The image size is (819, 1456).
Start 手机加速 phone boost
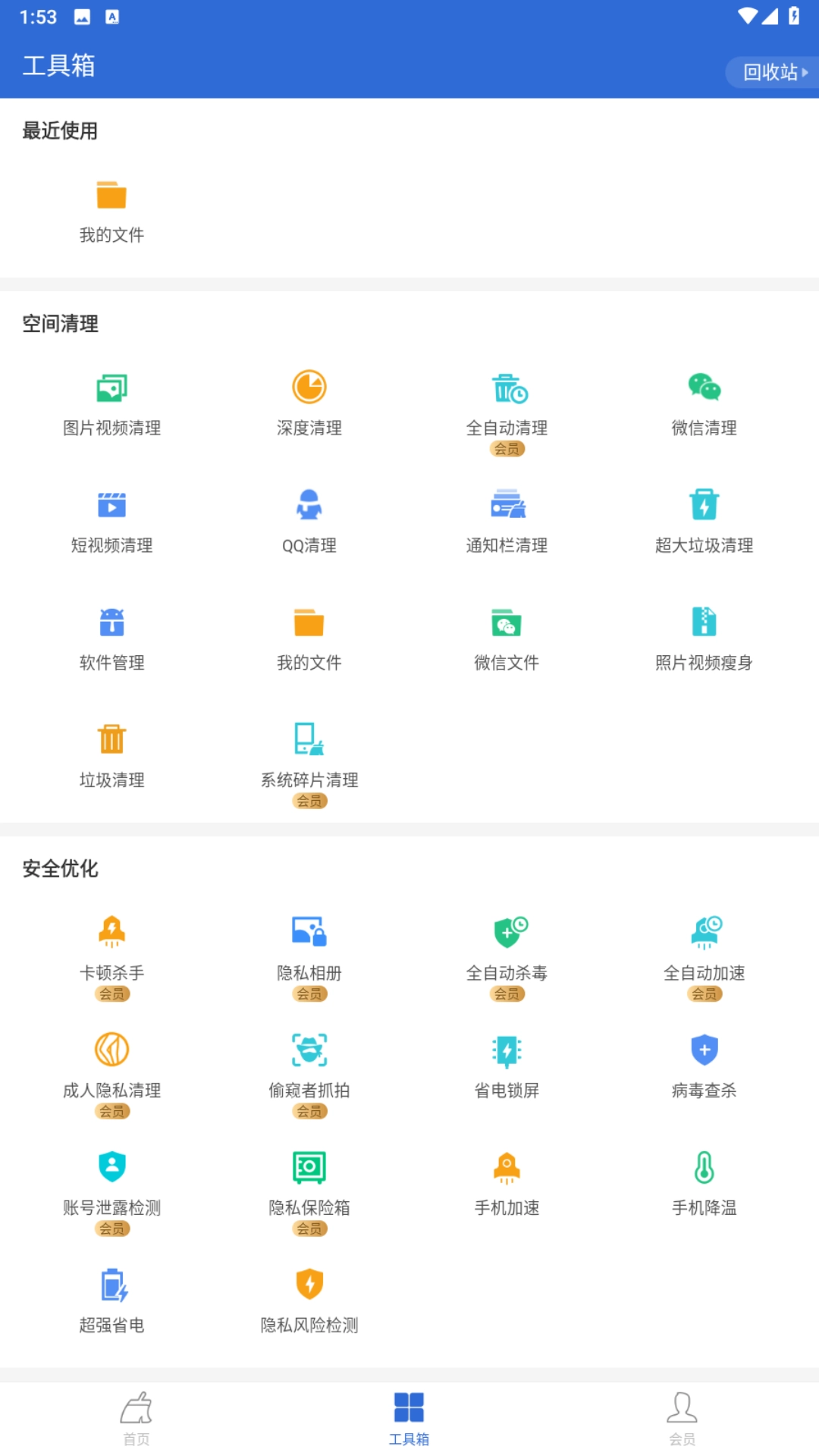pos(507,1183)
